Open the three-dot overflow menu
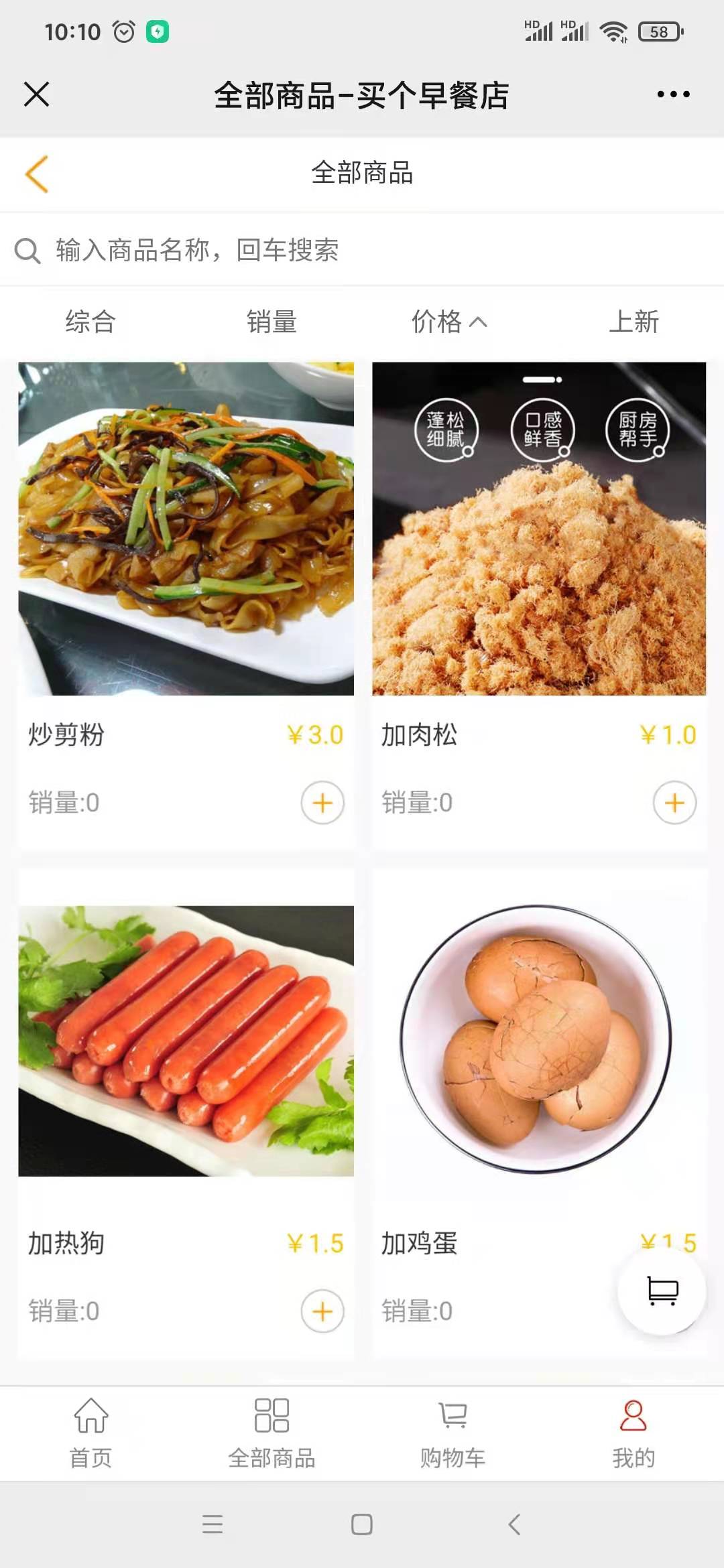 click(x=673, y=94)
